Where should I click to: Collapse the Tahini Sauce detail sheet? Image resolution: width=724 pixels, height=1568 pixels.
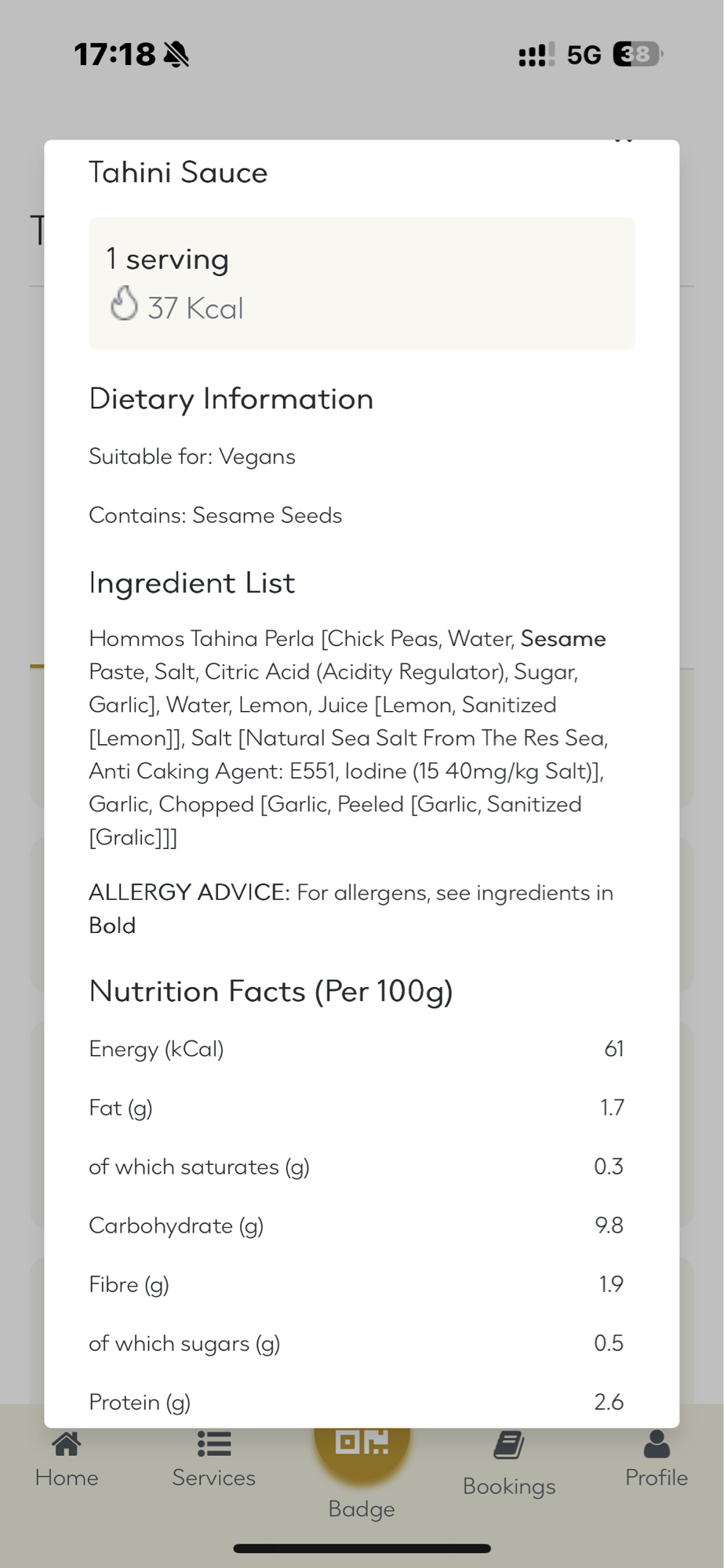(622, 143)
